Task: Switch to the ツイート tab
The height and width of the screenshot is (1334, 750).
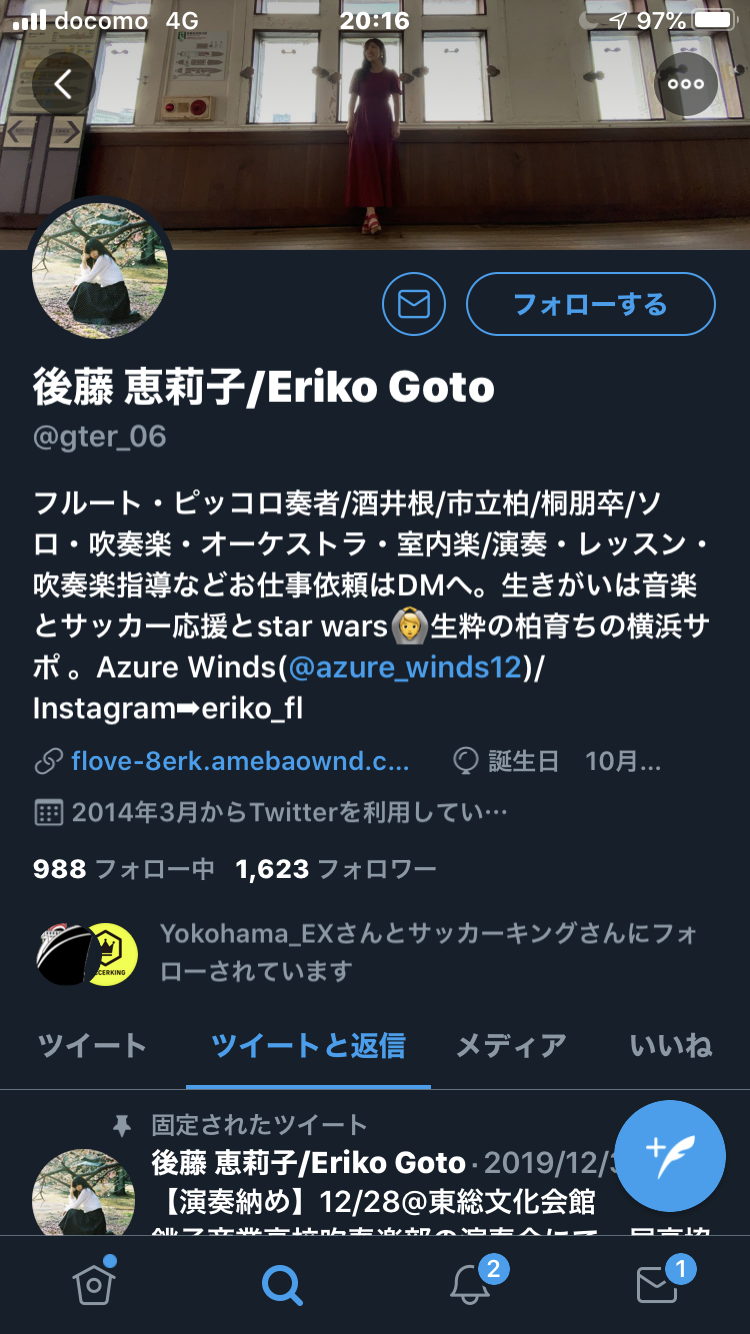Action: 92,1046
